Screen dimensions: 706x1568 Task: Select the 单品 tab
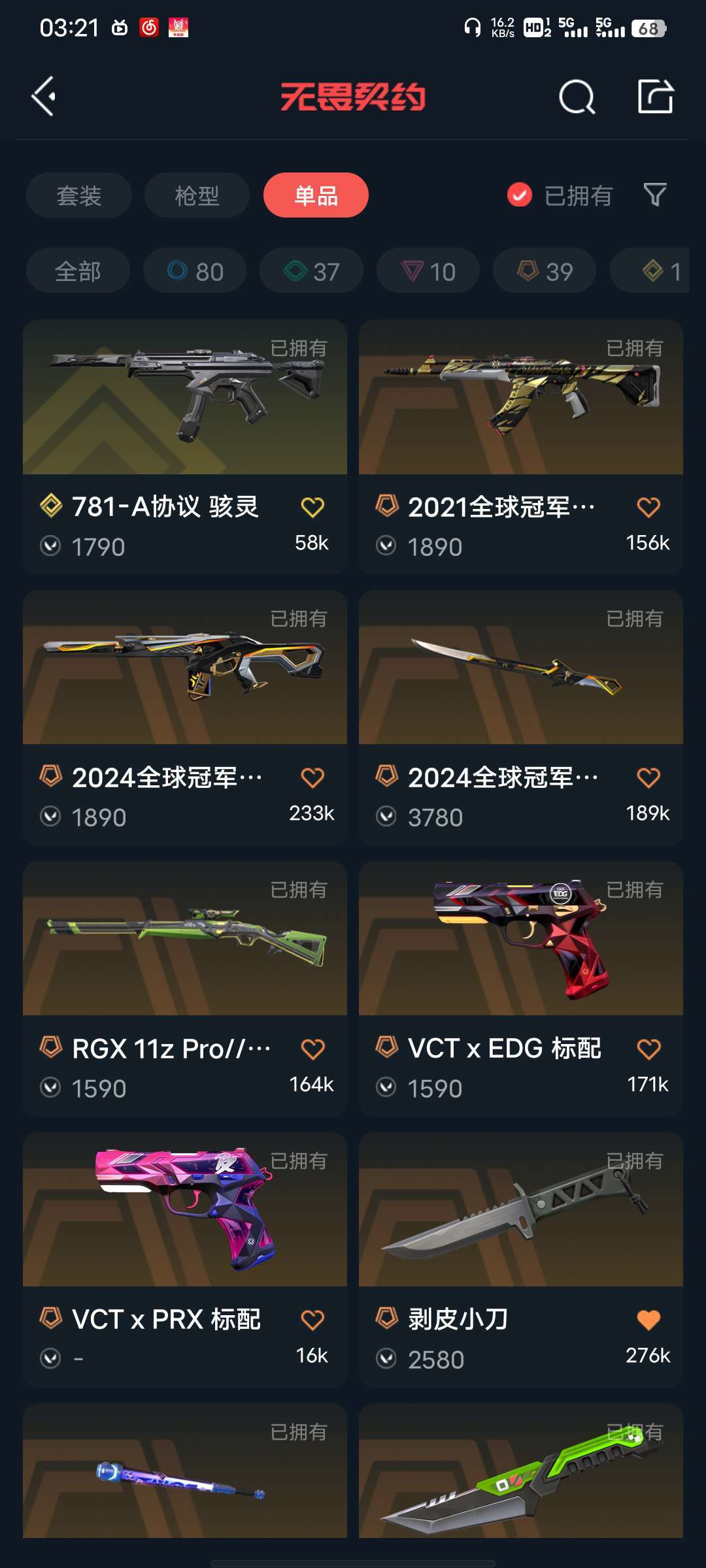tap(316, 195)
